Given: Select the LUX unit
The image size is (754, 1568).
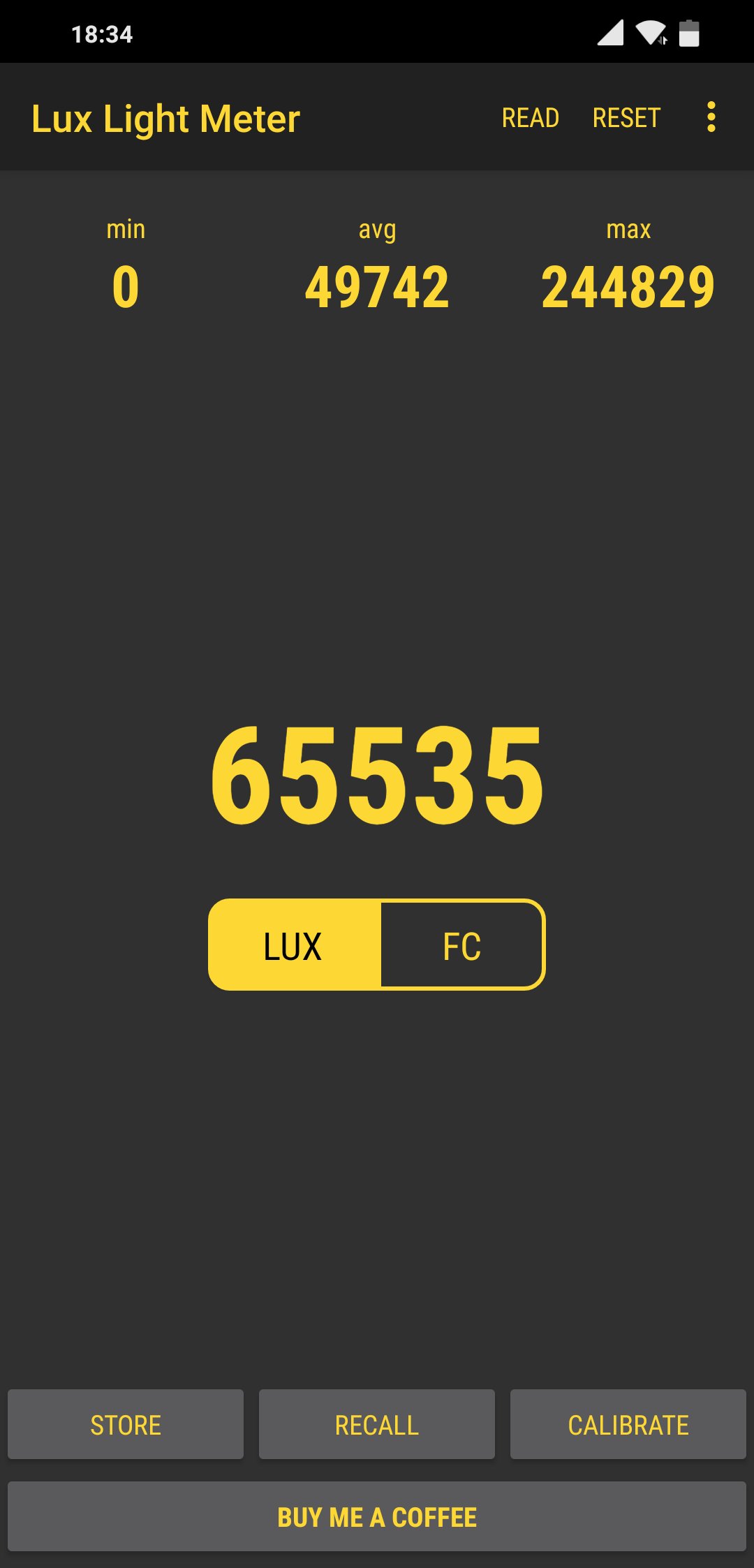Looking at the screenshot, I should pos(294,945).
